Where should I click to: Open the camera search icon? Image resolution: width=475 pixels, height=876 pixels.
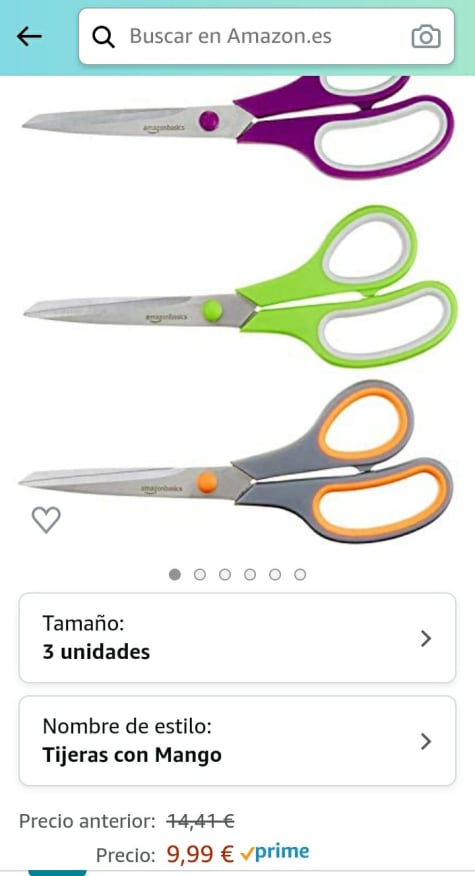coord(426,37)
